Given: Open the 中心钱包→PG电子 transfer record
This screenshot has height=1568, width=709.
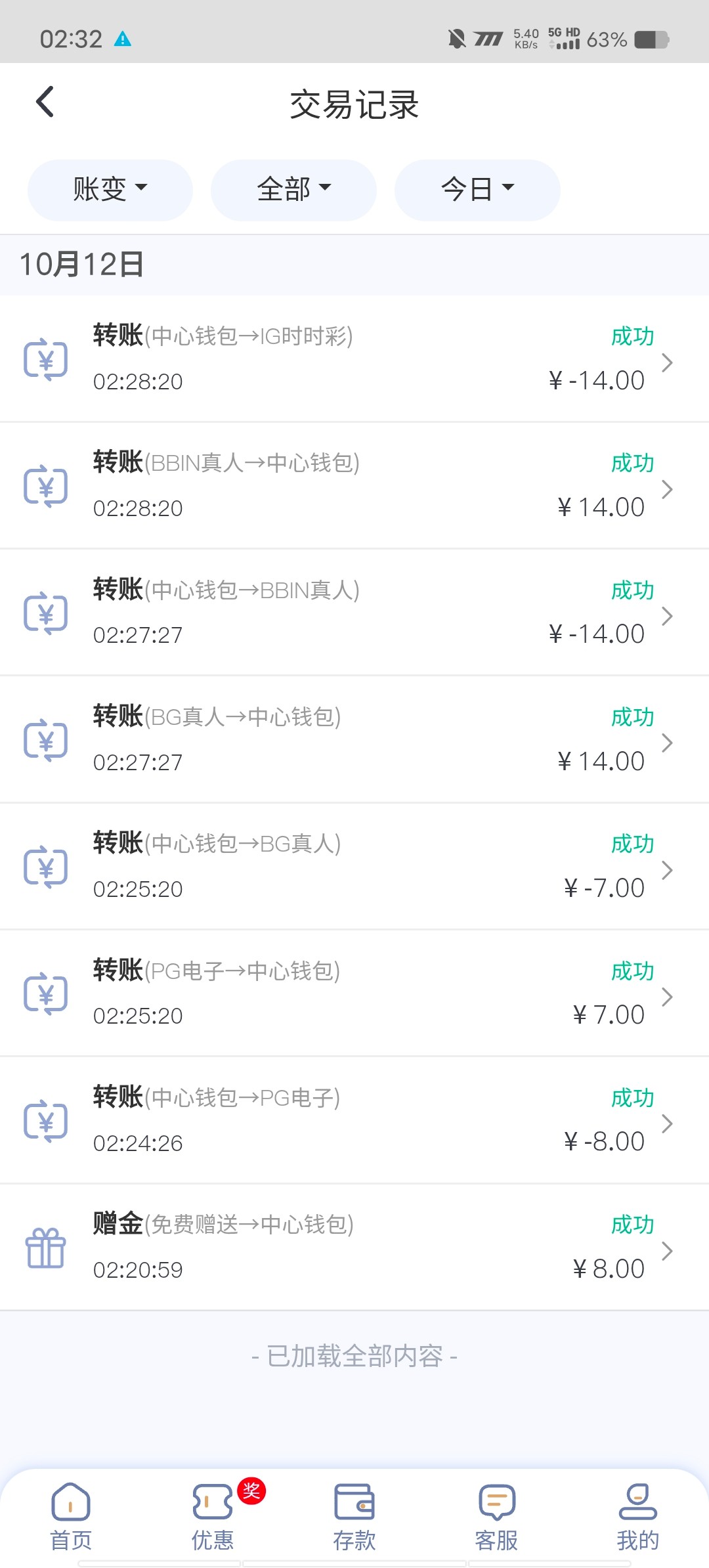Looking at the screenshot, I should pyautogui.click(x=354, y=1120).
